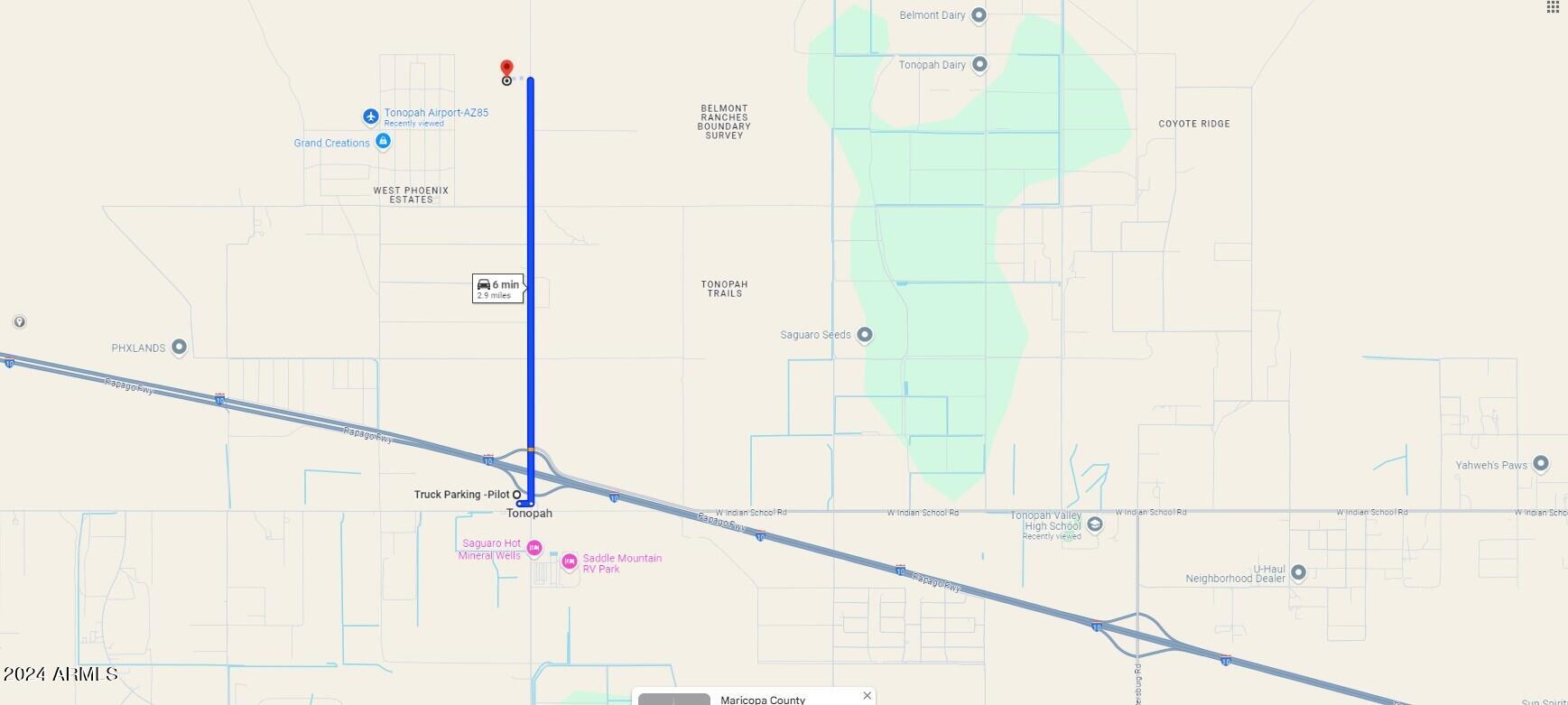
Task: Open U-Haul Neighborhood Dealer pin
Action: 1298,572
